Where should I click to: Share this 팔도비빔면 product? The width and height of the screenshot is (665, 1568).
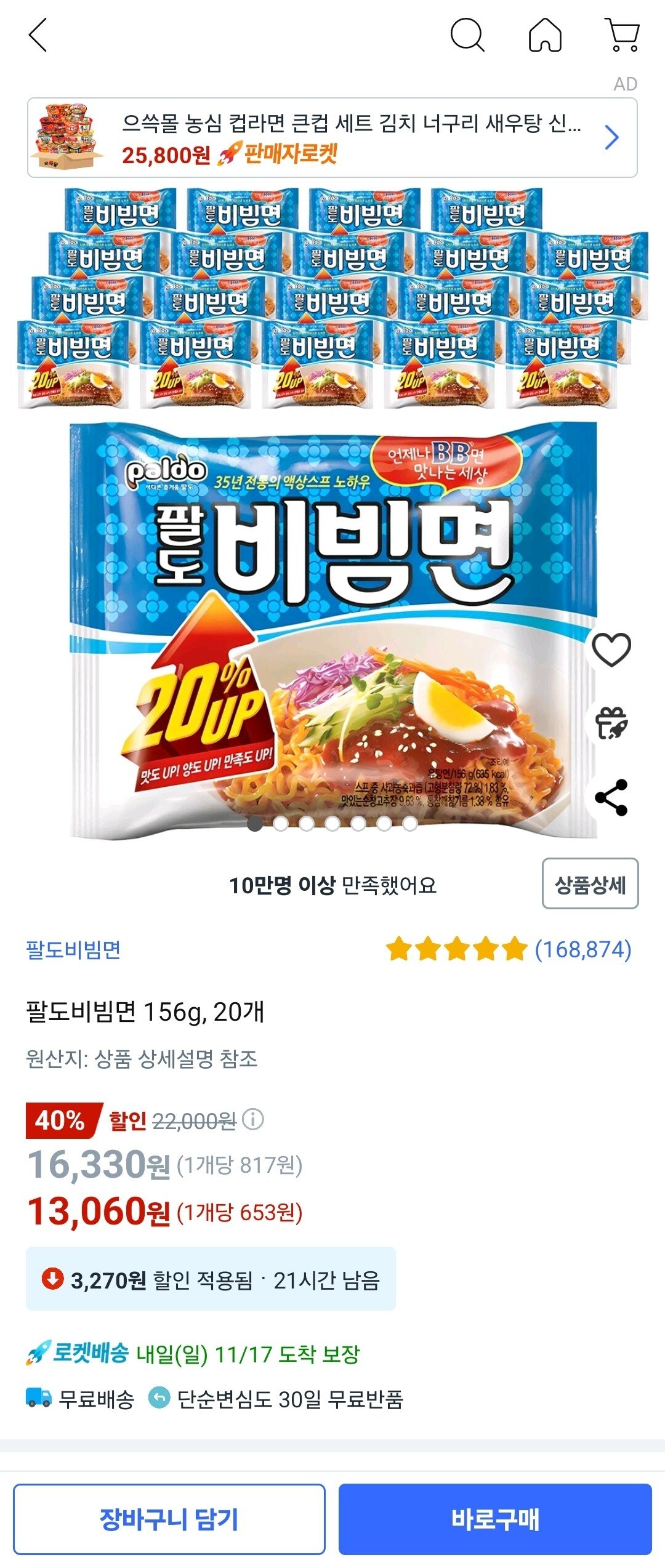pyautogui.click(x=611, y=797)
